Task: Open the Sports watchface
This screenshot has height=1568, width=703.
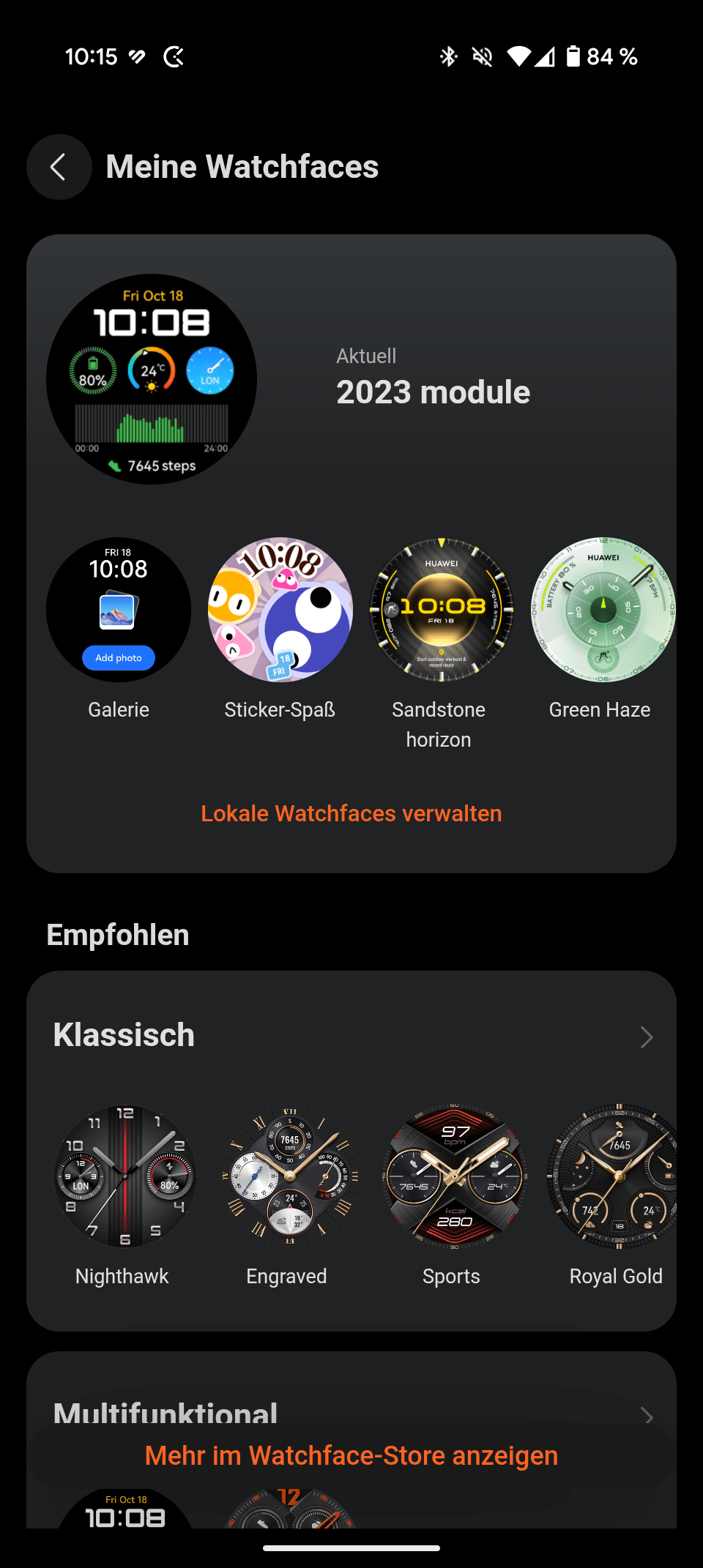Action: (x=453, y=1176)
